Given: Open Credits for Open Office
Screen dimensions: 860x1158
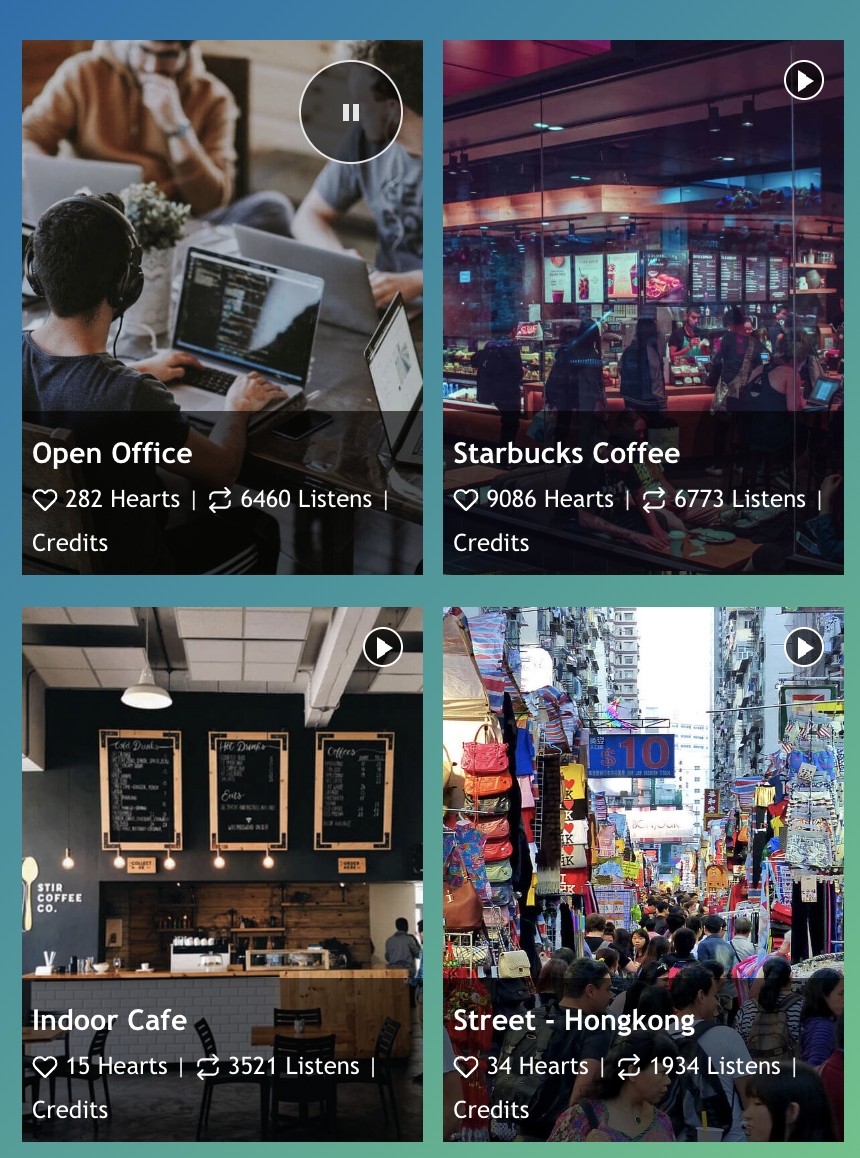Looking at the screenshot, I should (x=70, y=543).
